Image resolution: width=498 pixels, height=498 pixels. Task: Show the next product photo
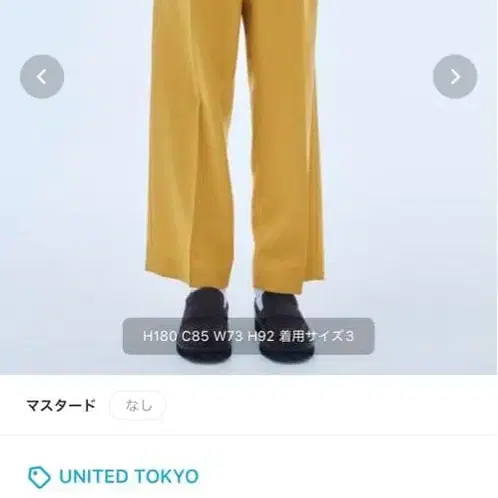455,77
